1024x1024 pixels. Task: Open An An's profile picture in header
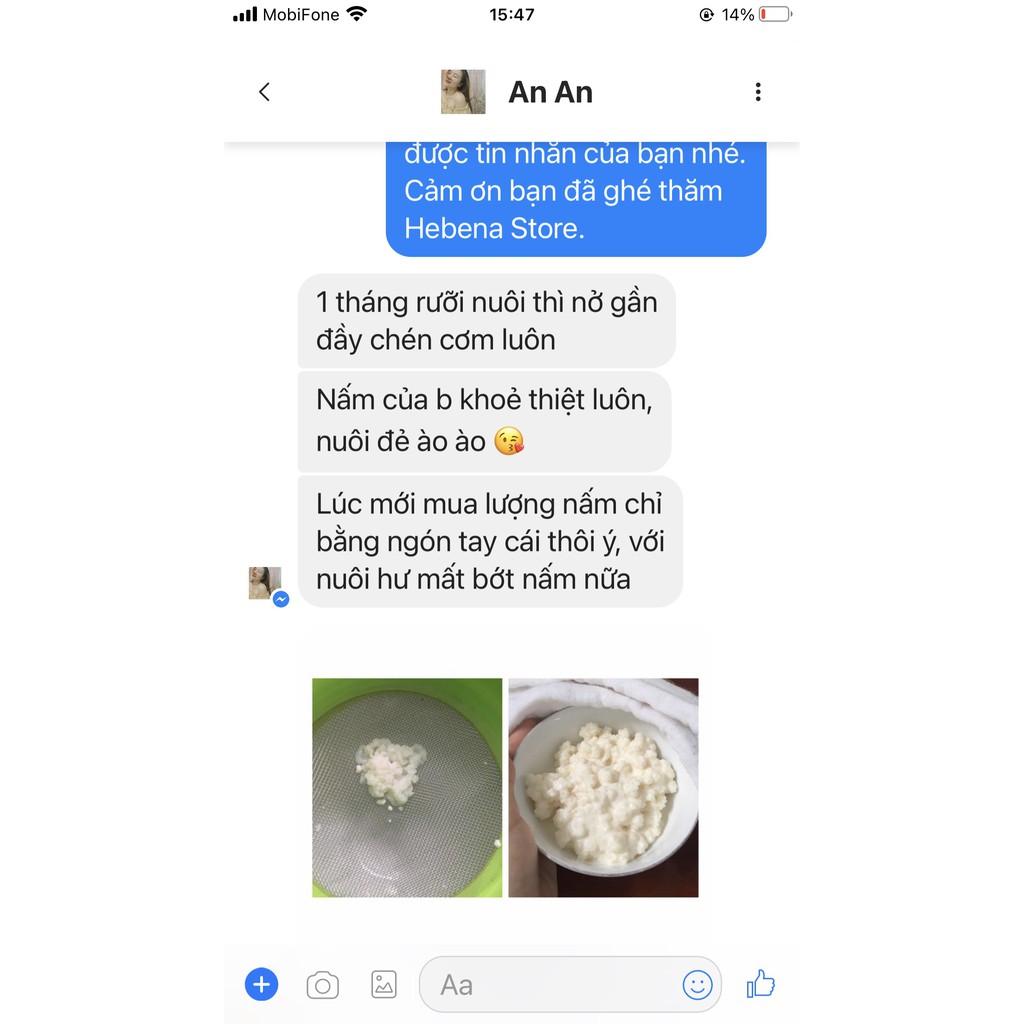(x=463, y=92)
